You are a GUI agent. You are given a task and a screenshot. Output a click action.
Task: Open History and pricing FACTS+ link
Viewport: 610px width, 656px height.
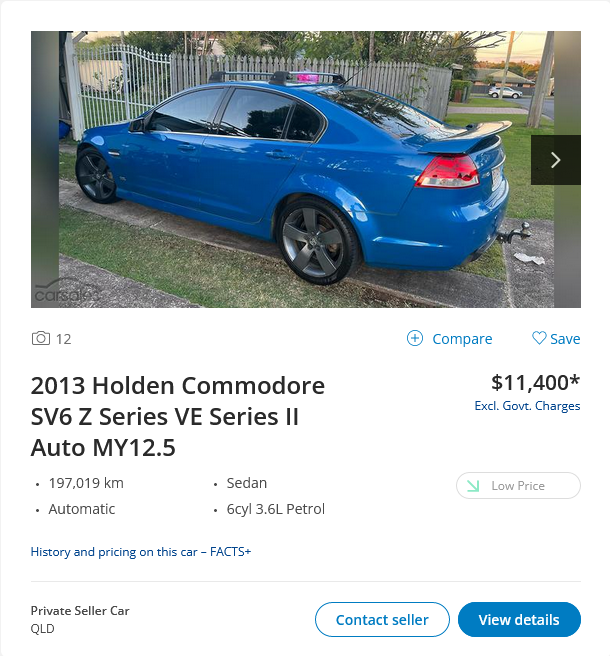click(x=141, y=551)
